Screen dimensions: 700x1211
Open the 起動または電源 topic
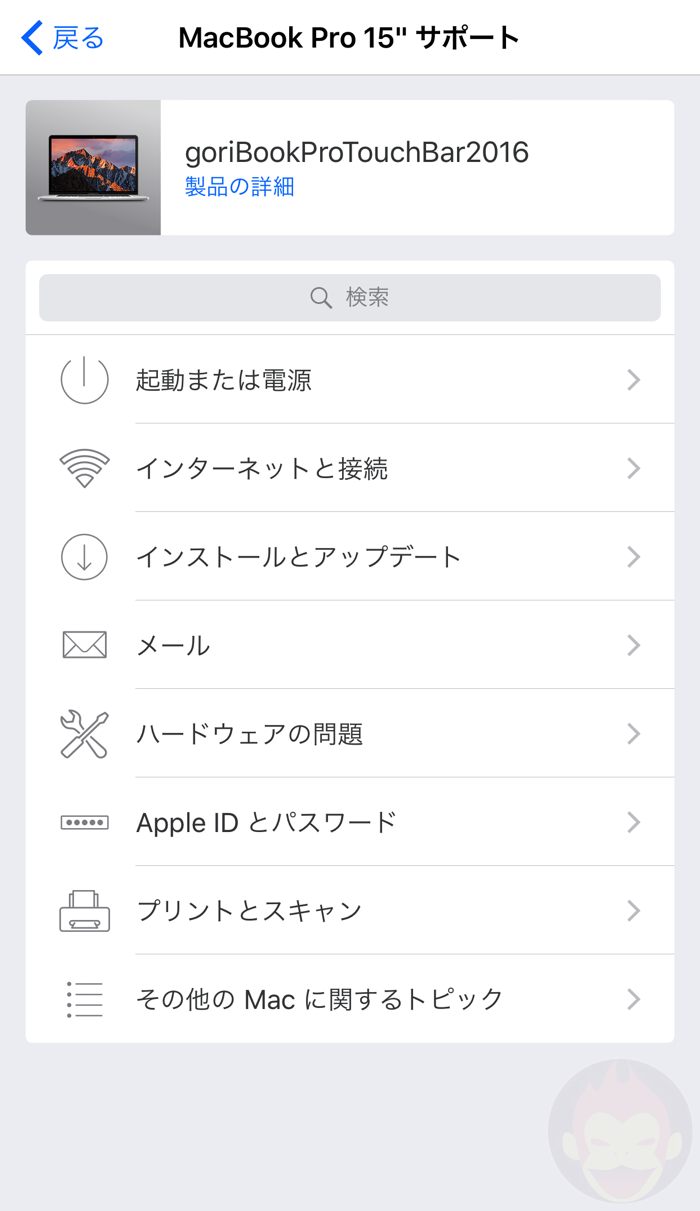coord(350,380)
